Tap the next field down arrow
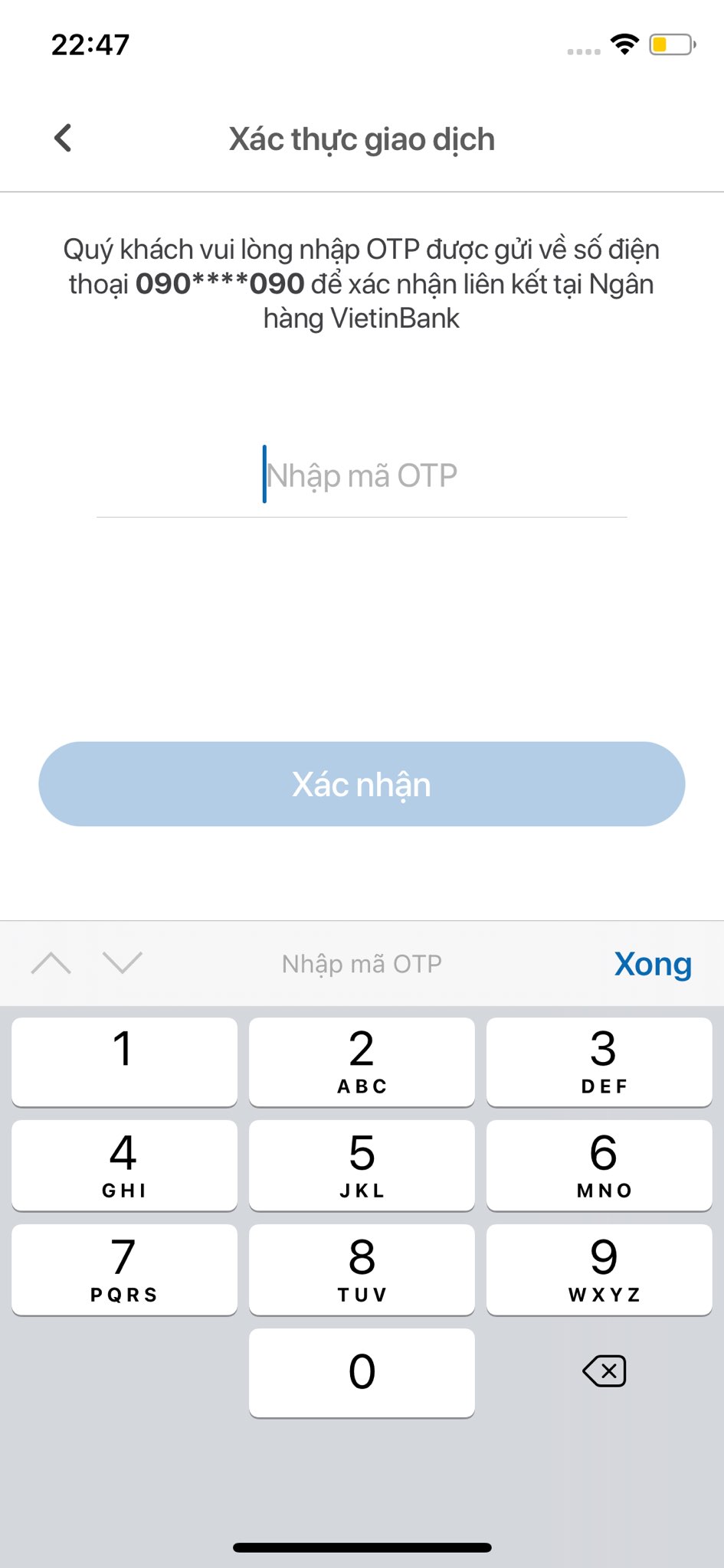724x1568 pixels. coord(123,962)
